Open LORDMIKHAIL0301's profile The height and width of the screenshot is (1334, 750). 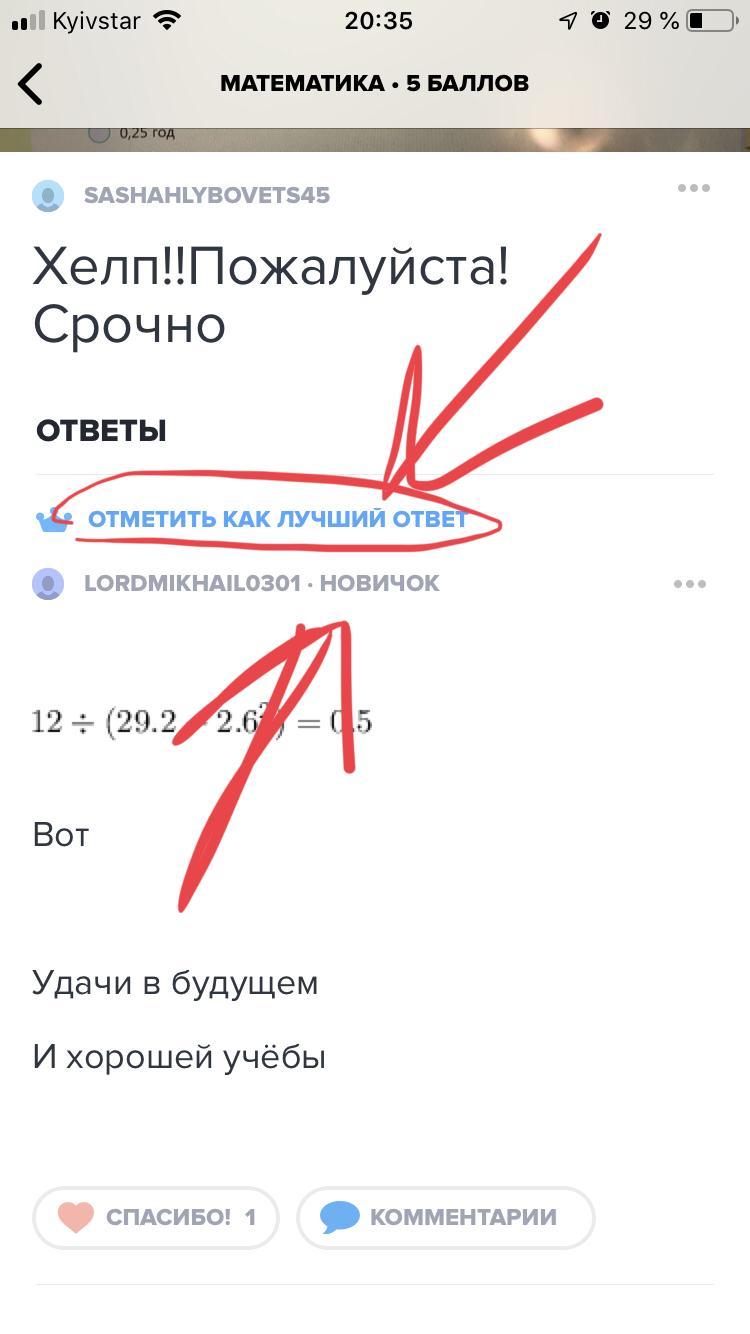pos(192,583)
